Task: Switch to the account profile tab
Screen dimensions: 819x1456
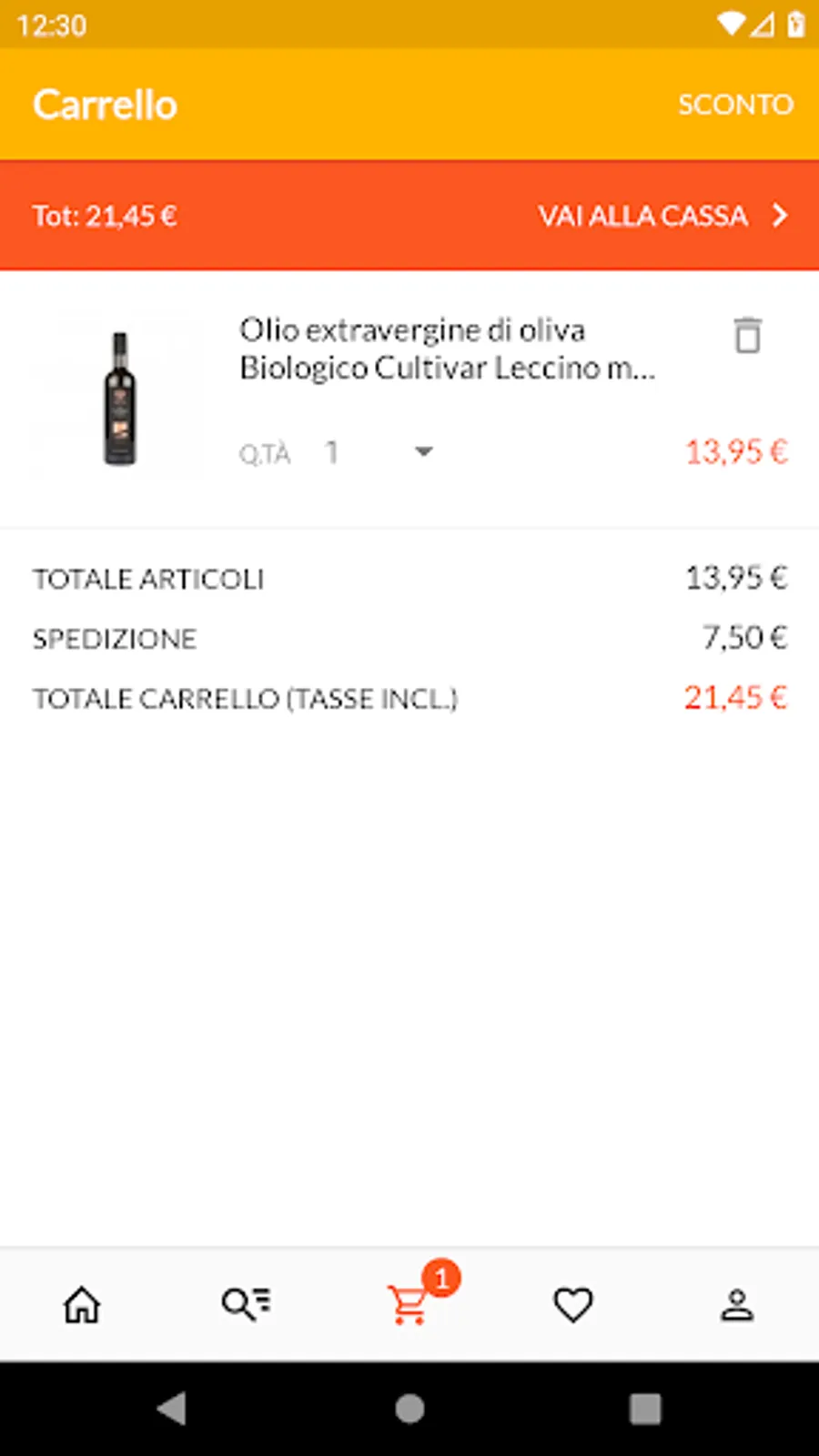Action: [x=737, y=1305]
